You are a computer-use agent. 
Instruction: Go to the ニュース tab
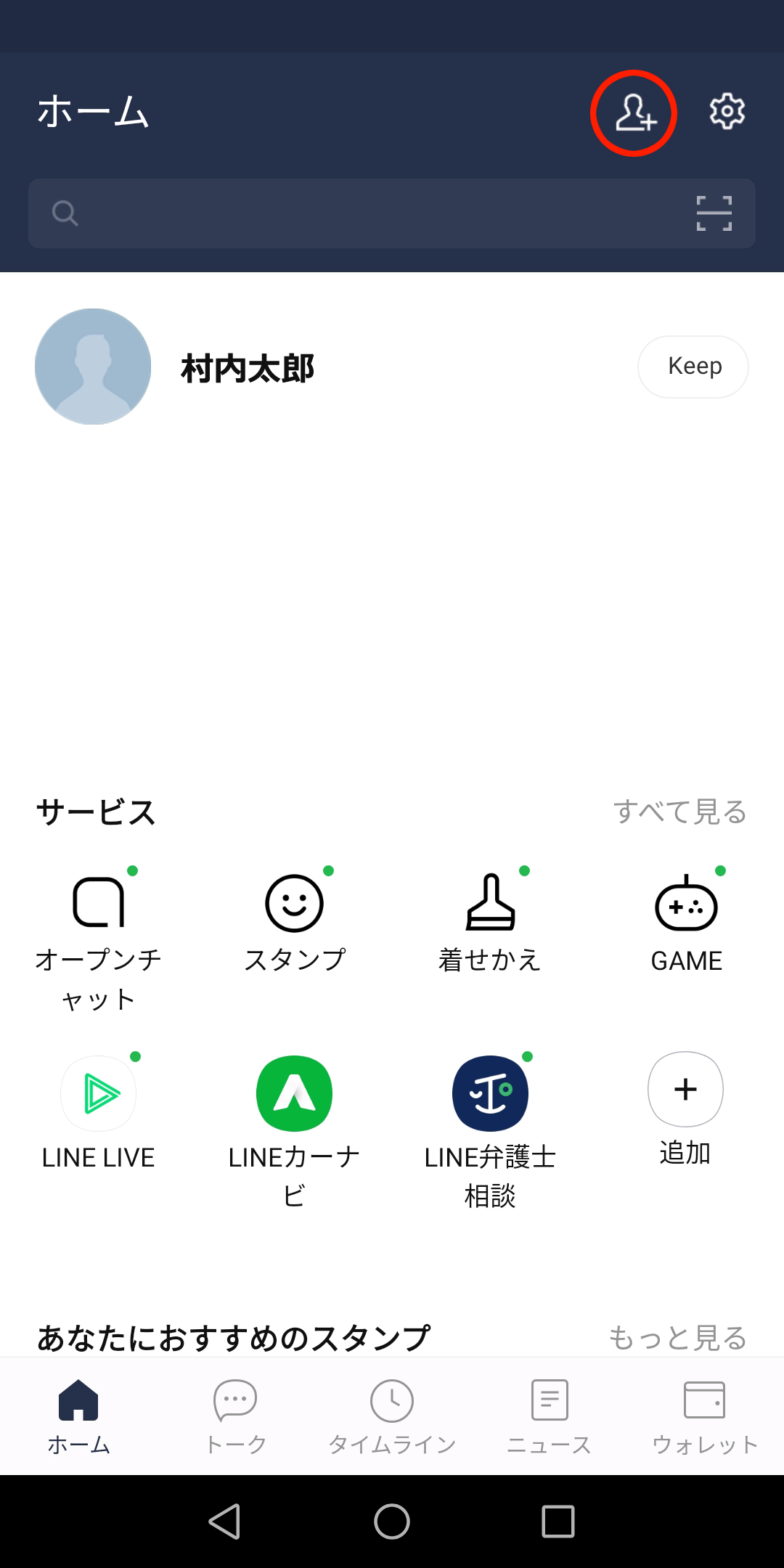click(549, 1417)
